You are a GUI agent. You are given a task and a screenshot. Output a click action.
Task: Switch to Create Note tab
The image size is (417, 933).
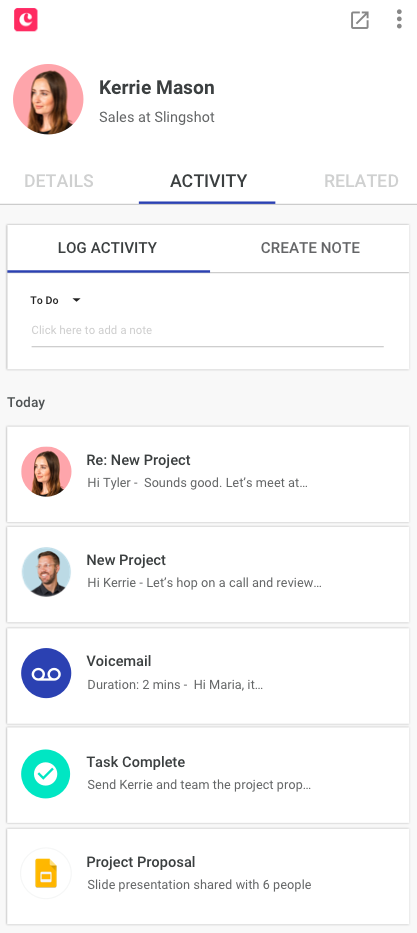tap(310, 248)
